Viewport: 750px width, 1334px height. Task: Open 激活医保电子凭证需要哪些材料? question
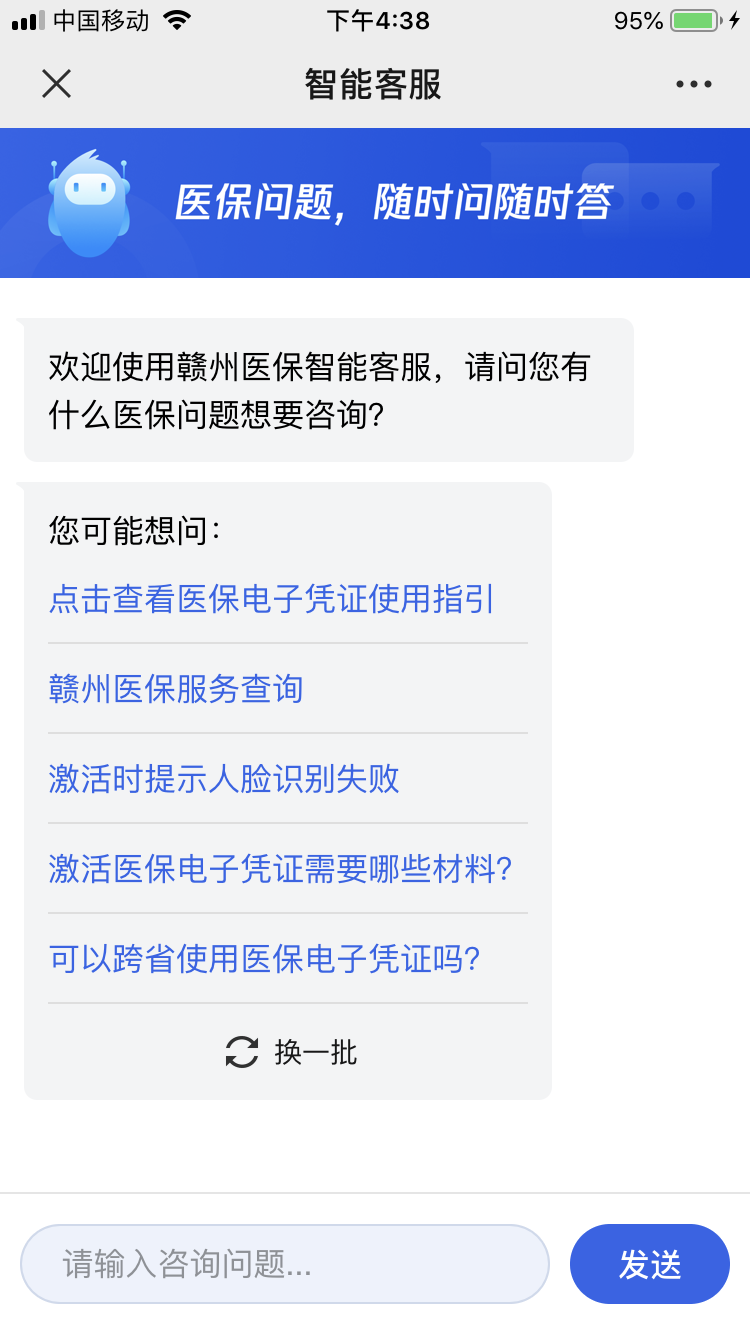tap(280, 869)
